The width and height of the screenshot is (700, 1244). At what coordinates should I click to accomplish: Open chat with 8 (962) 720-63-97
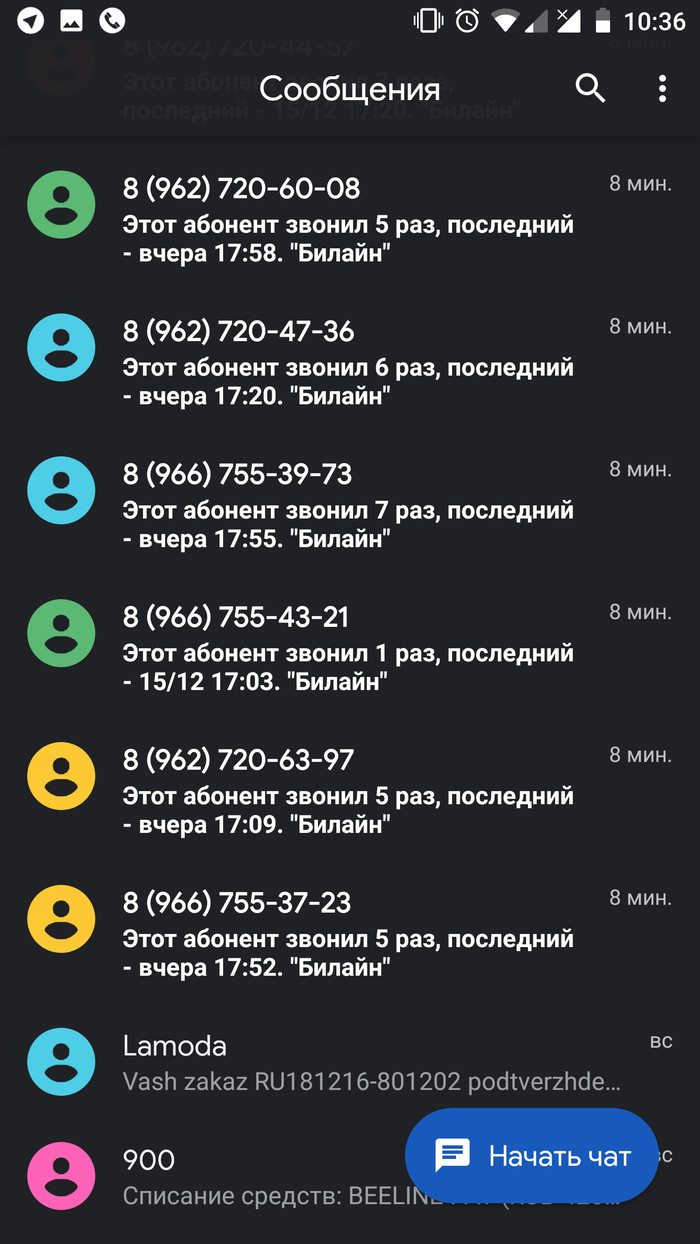(x=348, y=792)
